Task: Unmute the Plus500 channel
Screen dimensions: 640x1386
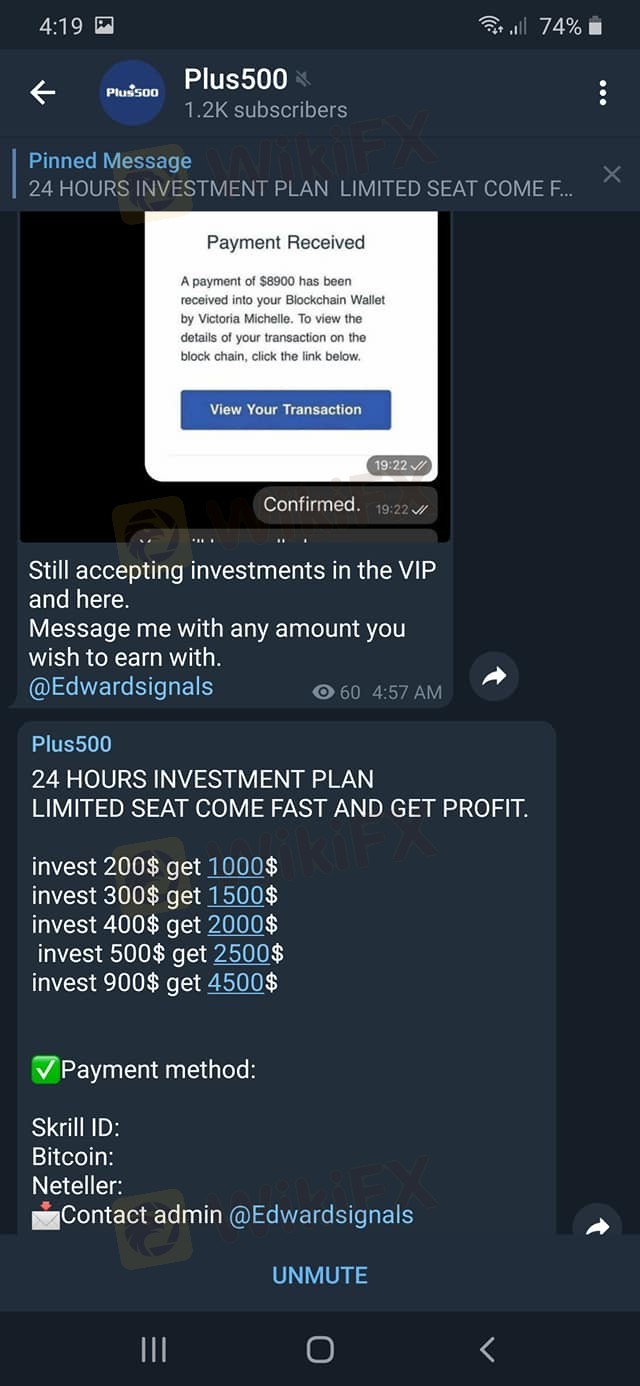Action: tap(320, 1275)
